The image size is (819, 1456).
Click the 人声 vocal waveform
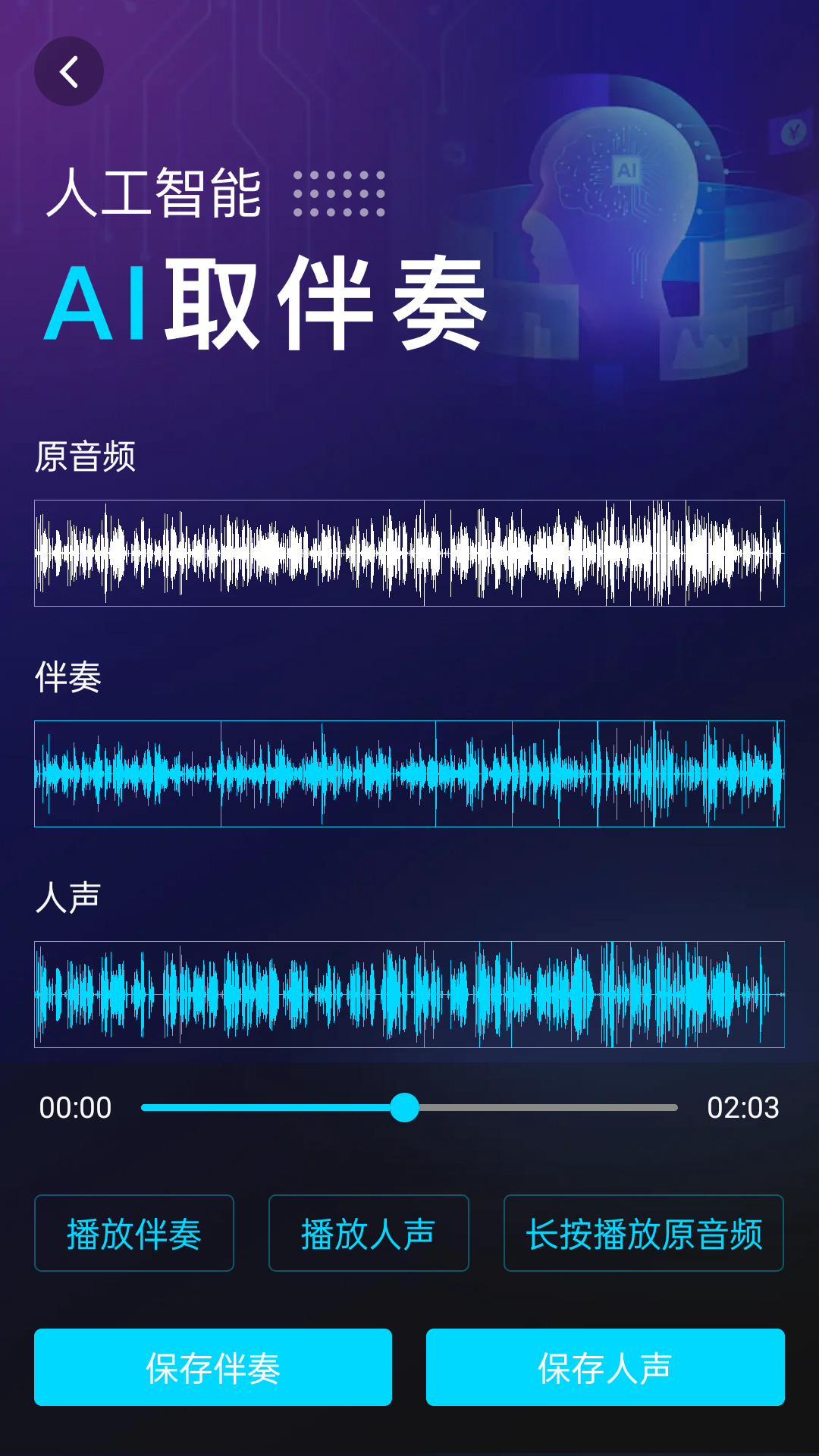409,993
